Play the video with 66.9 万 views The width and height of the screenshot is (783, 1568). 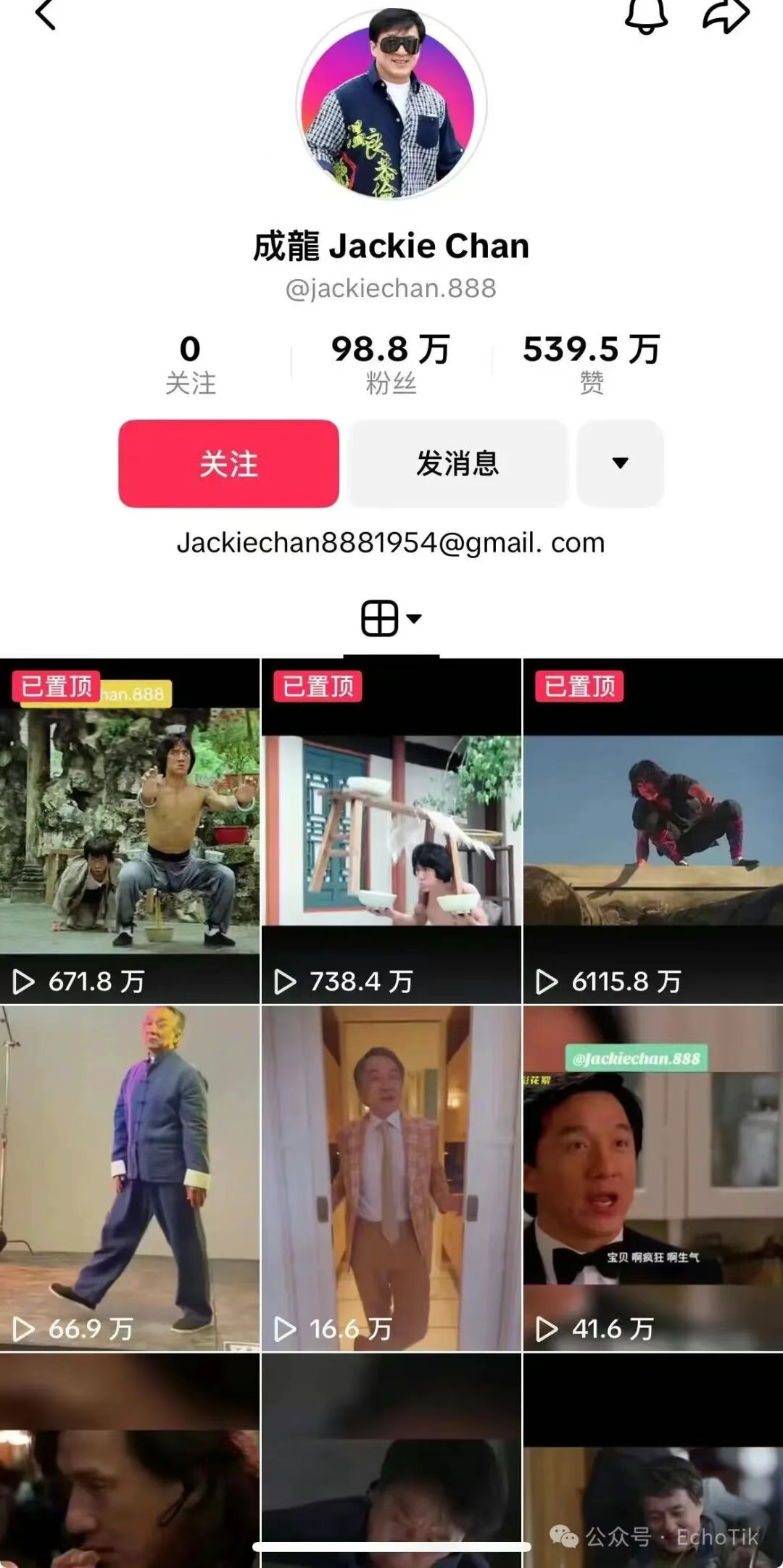pos(130,1177)
